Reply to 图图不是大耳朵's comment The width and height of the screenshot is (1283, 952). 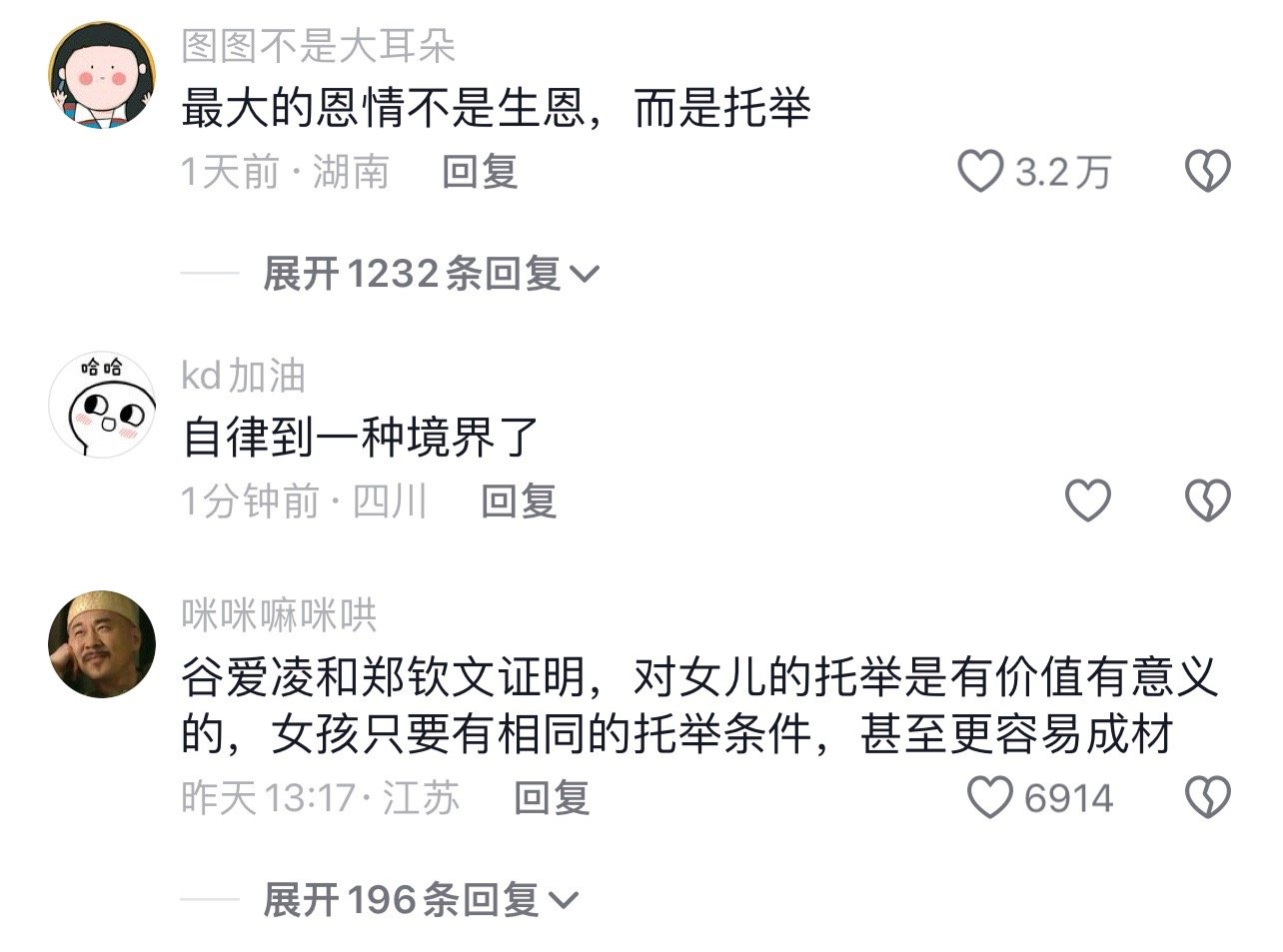(480, 172)
